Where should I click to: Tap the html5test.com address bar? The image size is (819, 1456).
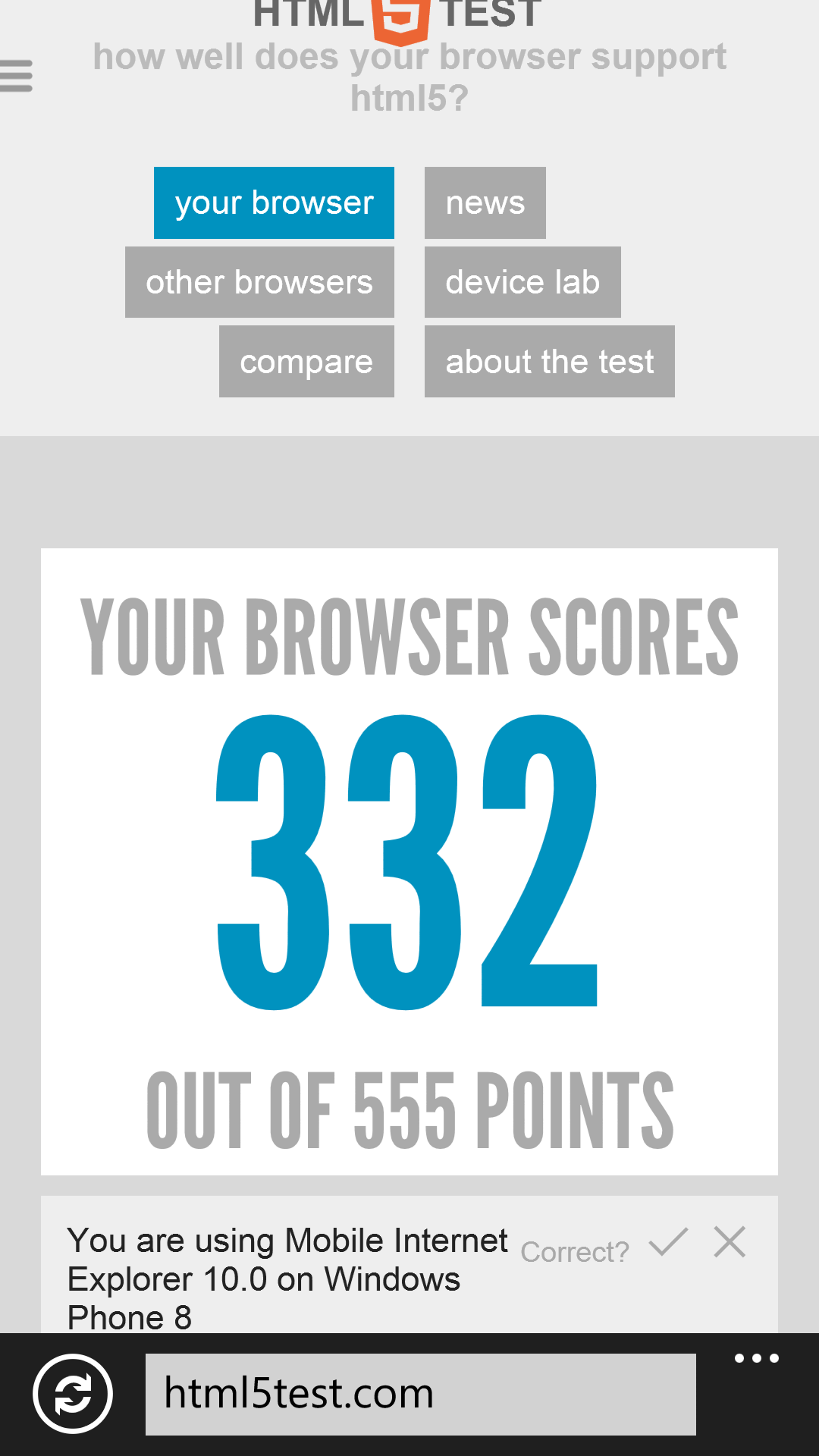pyautogui.click(x=421, y=1394)
